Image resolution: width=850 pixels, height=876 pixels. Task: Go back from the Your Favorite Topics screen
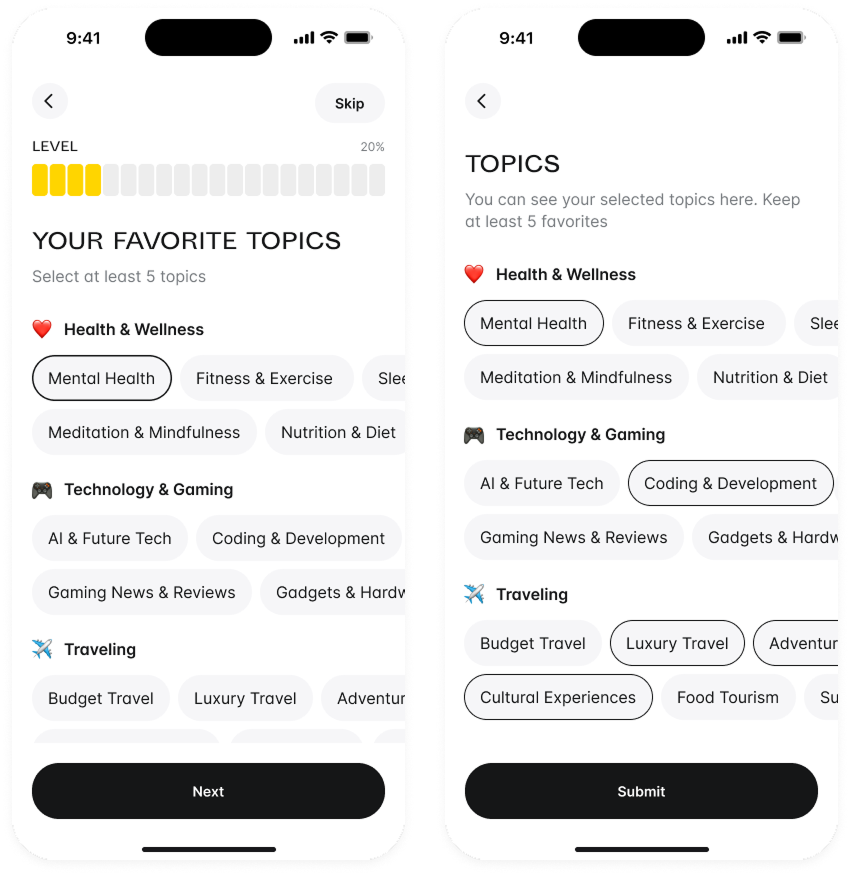pyautogui.click(x=49, y=101)
